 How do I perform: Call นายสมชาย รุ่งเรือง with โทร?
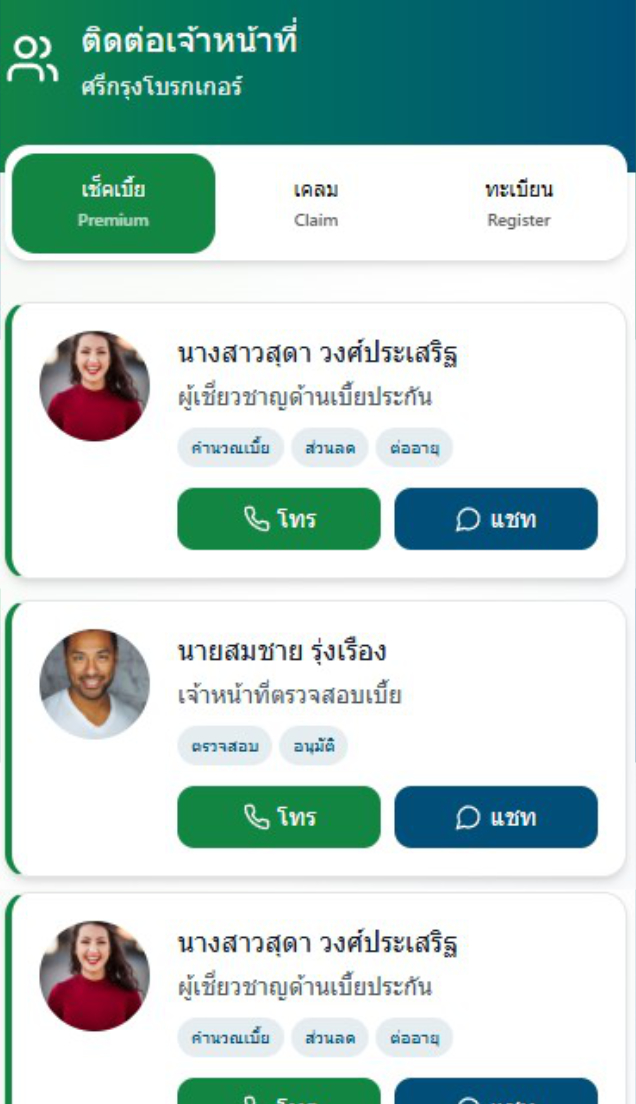279,817
